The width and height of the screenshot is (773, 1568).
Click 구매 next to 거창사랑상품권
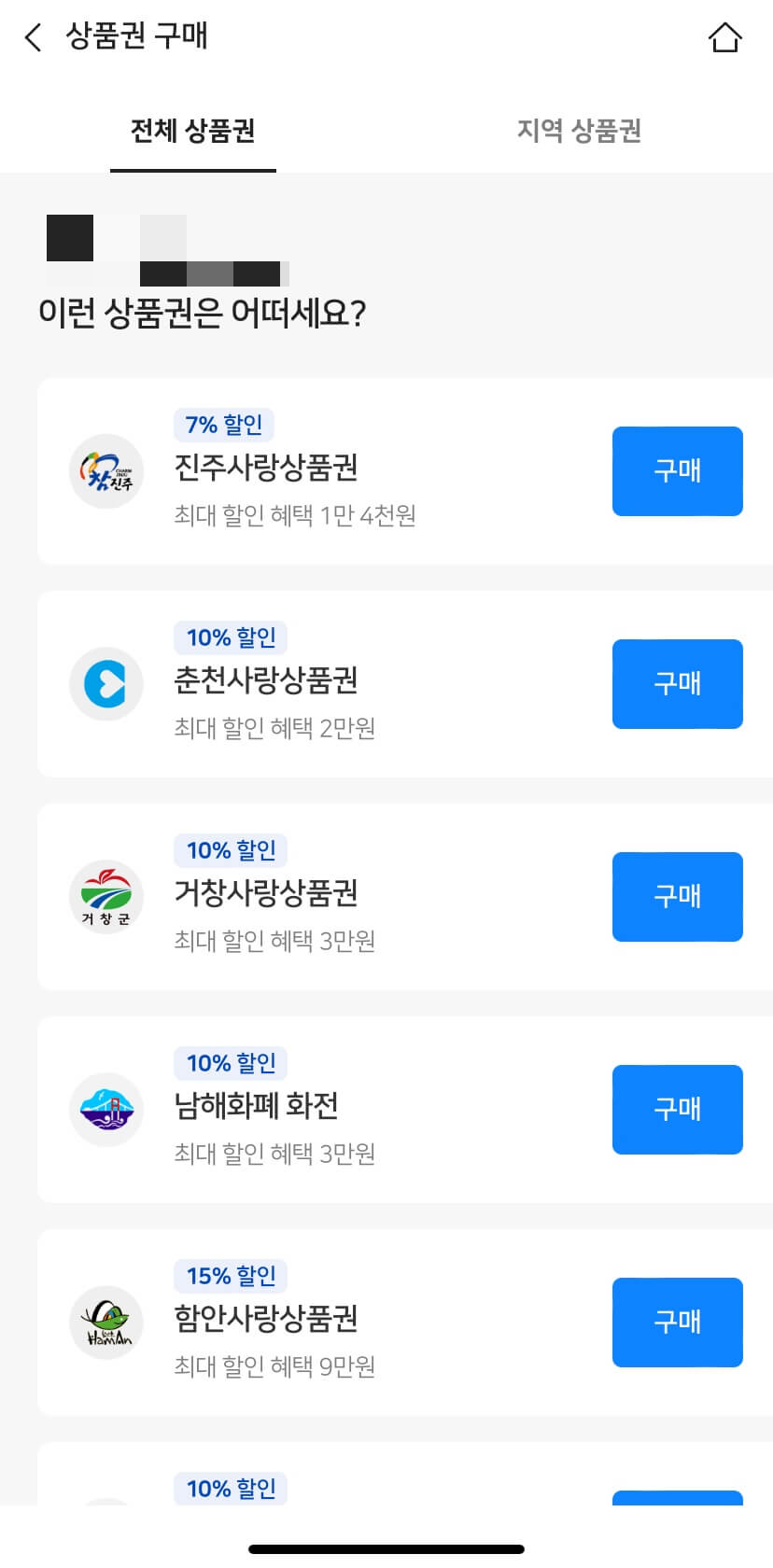point(677,897)
